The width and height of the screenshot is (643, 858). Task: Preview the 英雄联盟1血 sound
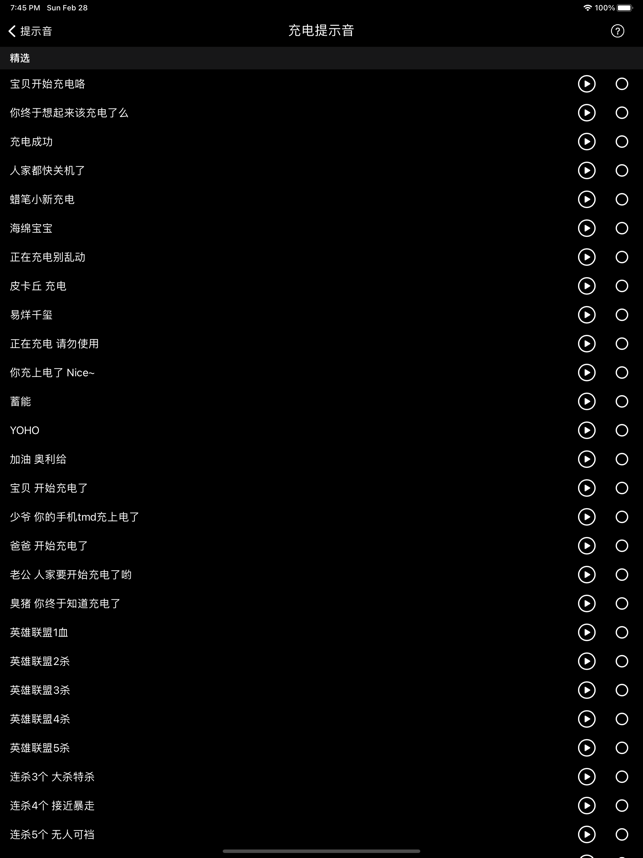tap(587, 632)
